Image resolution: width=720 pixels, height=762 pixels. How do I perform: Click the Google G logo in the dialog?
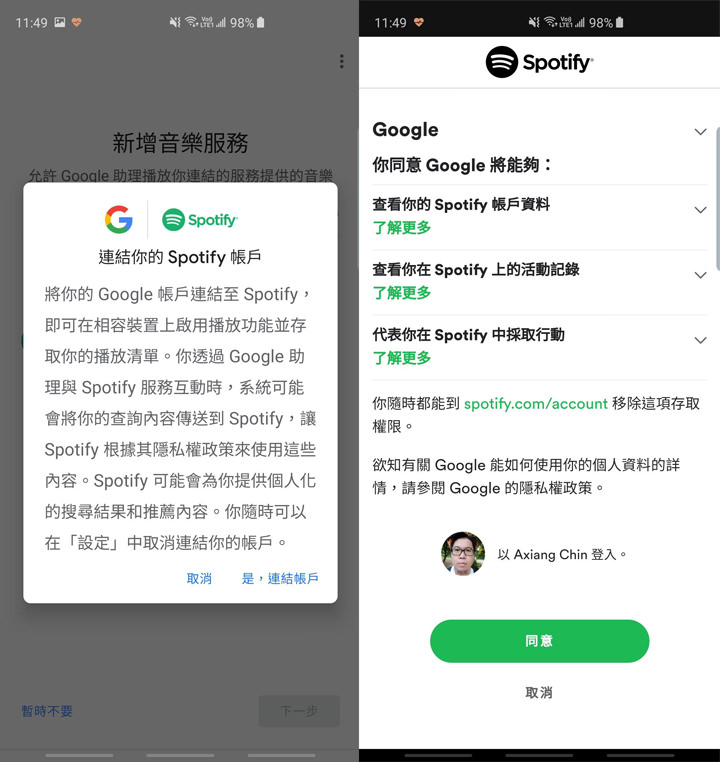tap(118, 219)
